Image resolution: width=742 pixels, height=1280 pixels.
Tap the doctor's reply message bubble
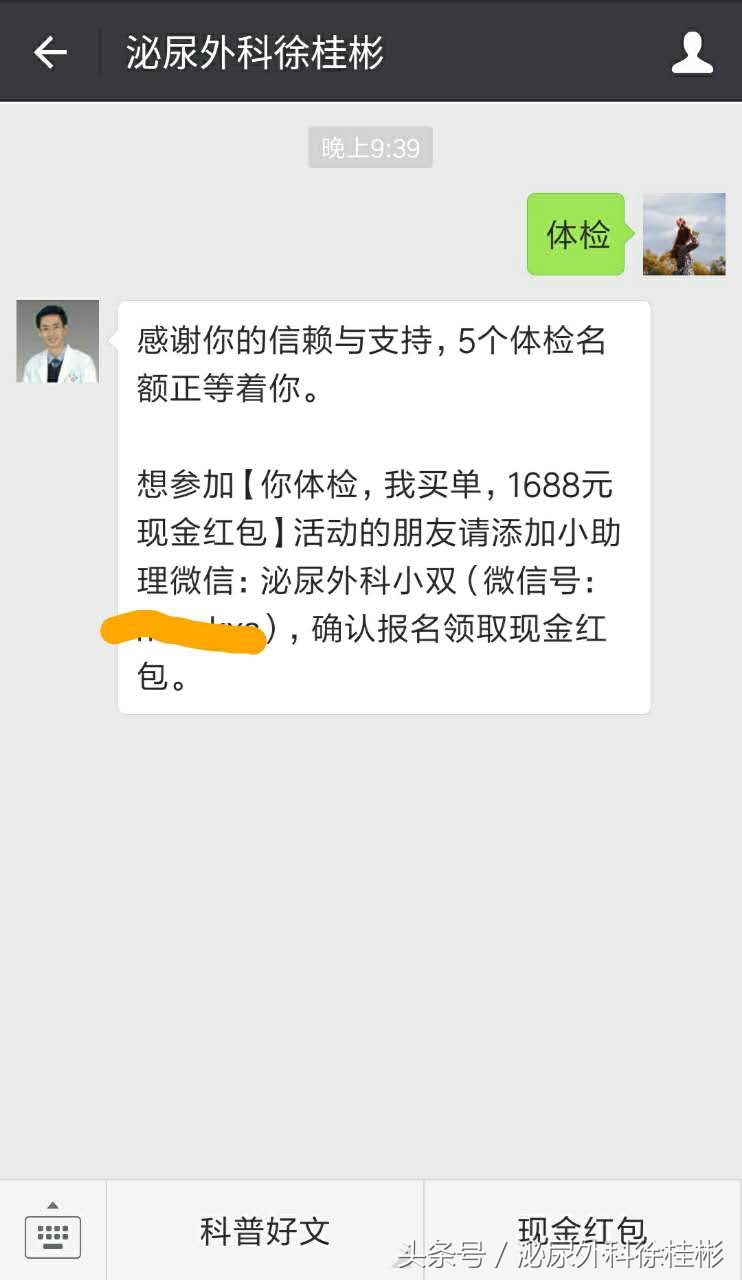(x=385, y=500)
